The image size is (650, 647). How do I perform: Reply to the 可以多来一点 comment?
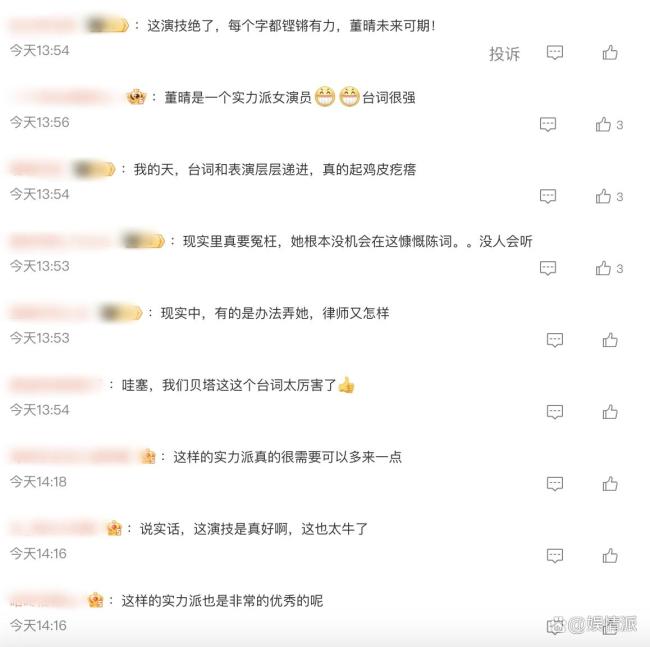click(x=555, y=484)
